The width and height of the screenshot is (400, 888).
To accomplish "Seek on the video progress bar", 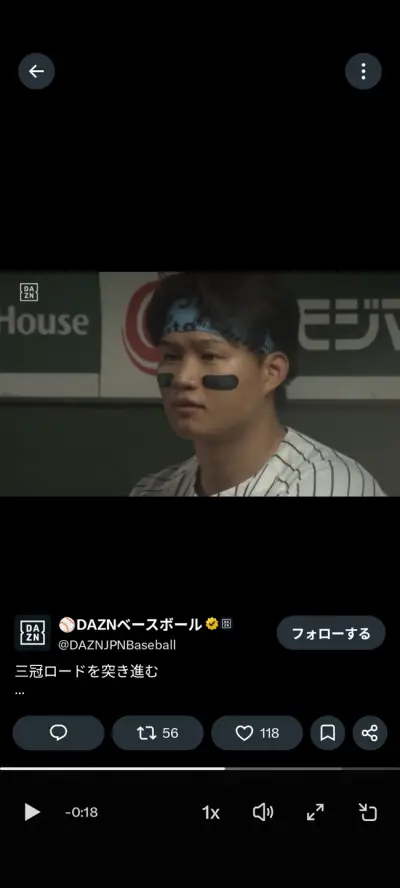I will pyautogui.click(x=200, y=769).
